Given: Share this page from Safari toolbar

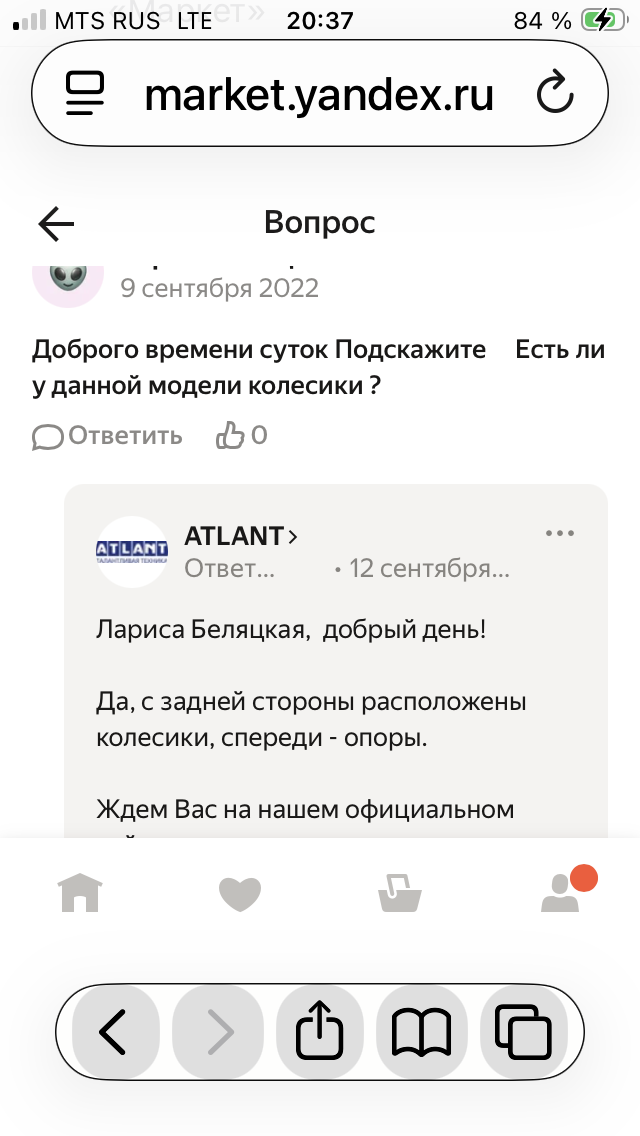Looking at the screenshot, I should pos(320,1031).
